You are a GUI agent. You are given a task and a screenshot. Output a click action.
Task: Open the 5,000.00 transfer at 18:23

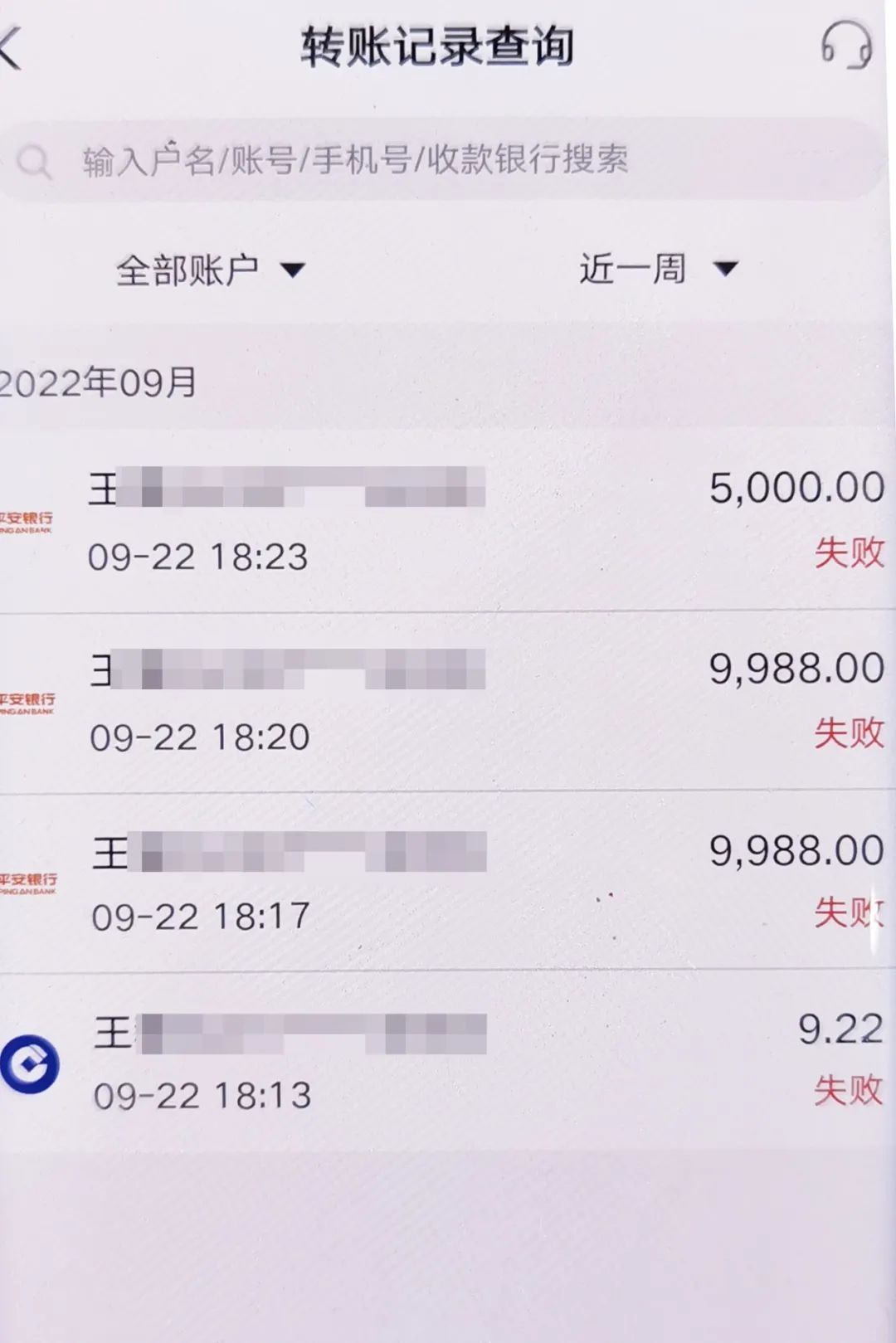click(x=448, y=521)
